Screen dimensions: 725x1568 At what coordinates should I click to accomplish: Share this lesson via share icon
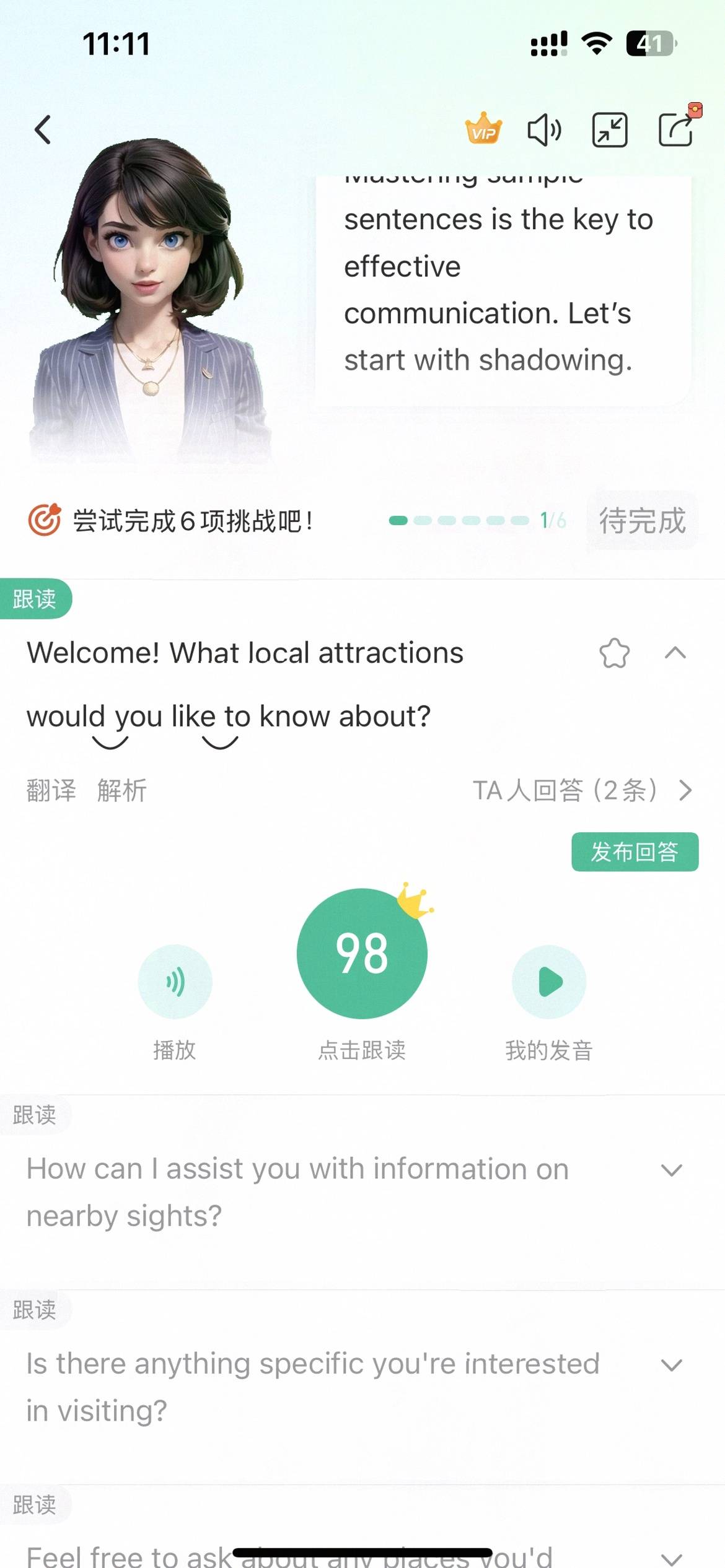[675, 129]
